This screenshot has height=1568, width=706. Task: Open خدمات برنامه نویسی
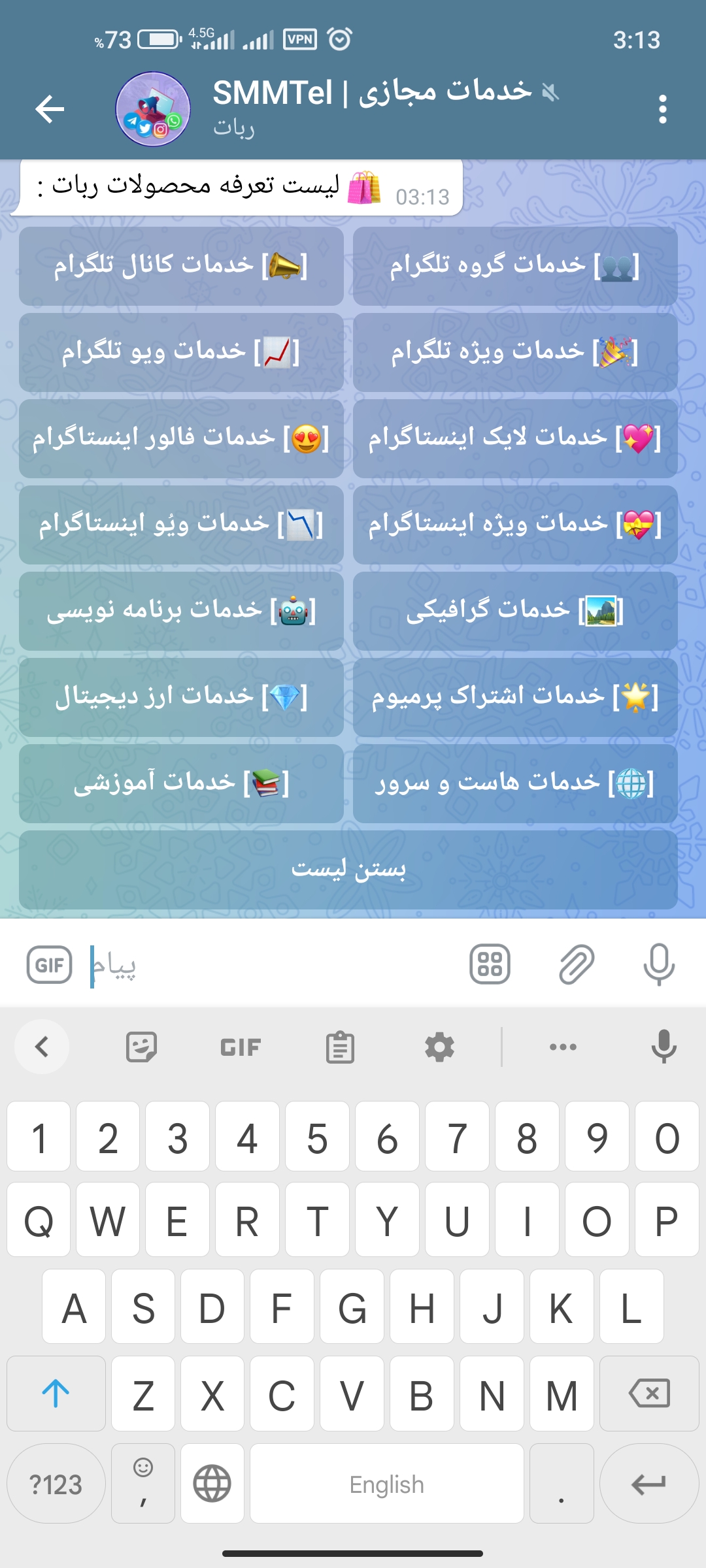coord(181,611)
